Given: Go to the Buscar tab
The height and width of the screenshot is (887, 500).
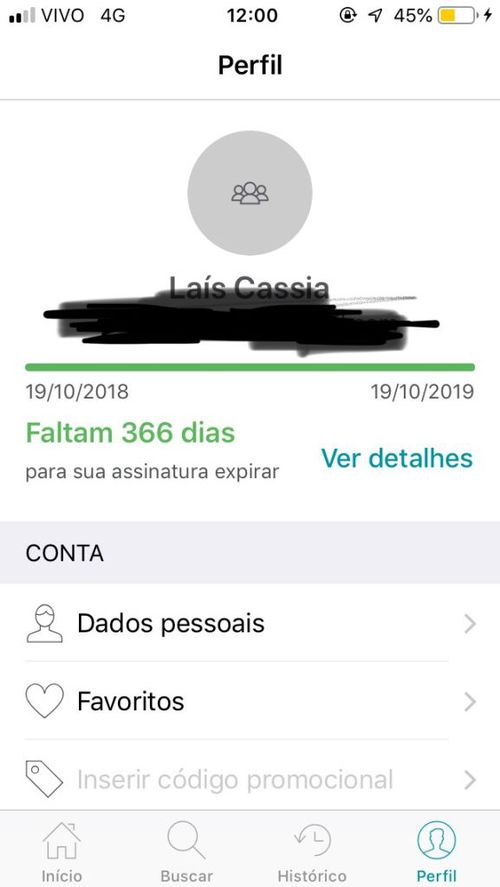Looking at the screenshot, I should [x=187, y=851].
